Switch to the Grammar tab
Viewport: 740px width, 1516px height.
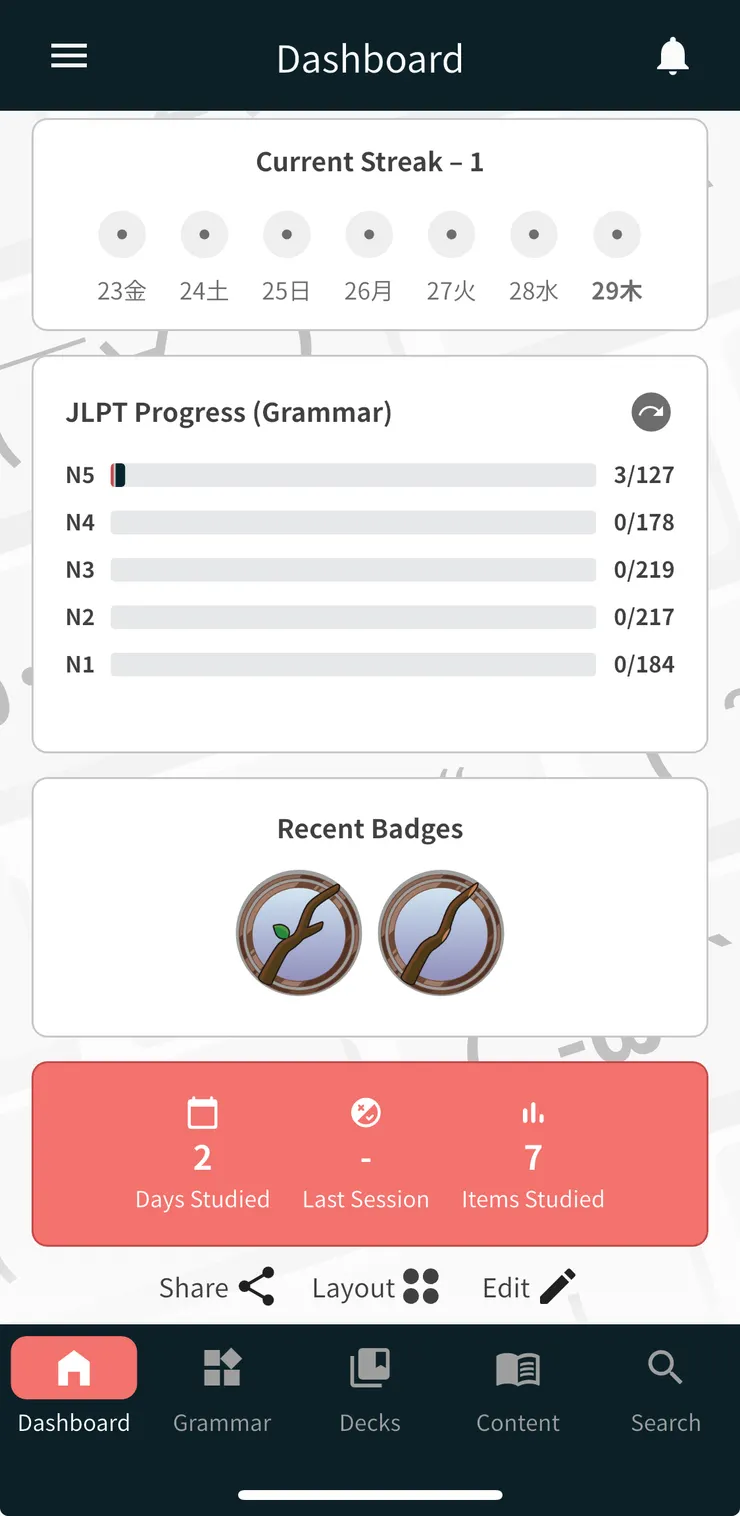coord(222,1388)
